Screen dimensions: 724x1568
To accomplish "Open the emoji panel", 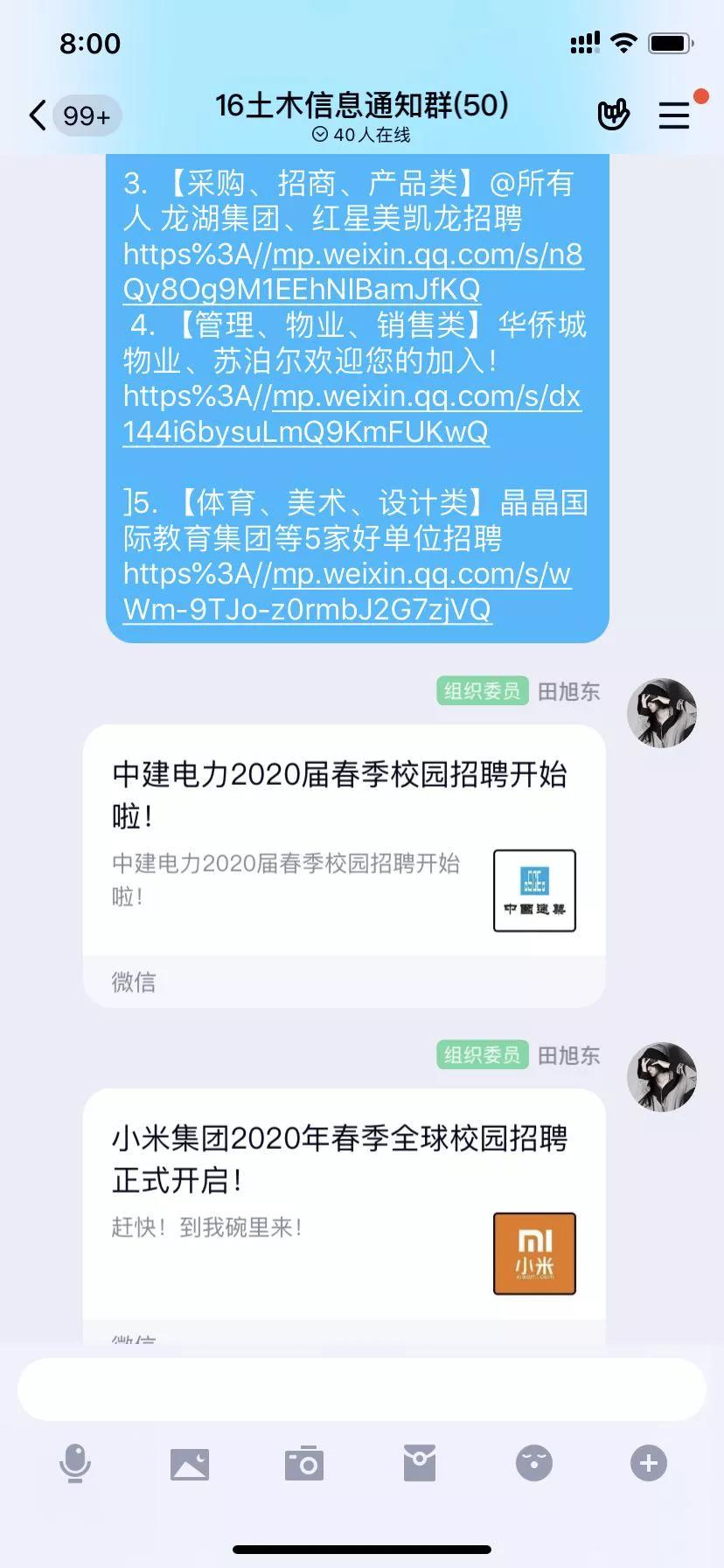I will coord(534,1464).
